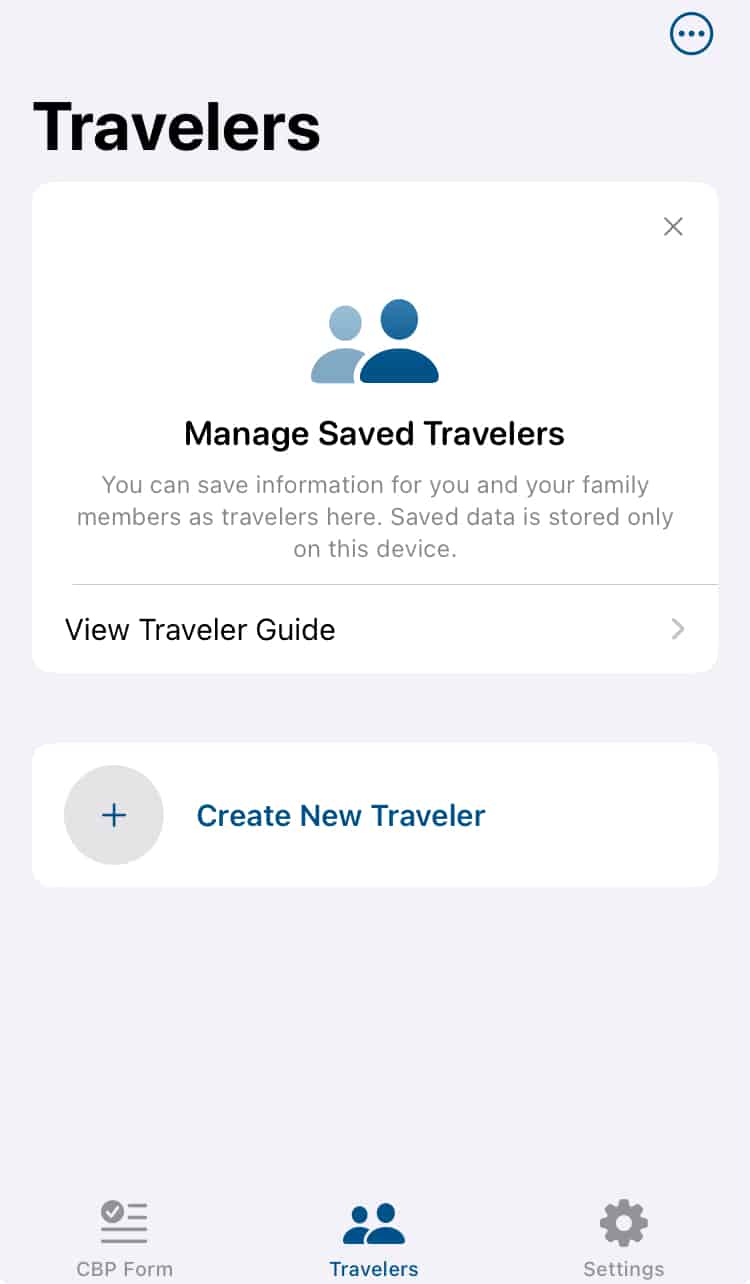Tap the Travelers people icon in bottom bar
The width and height of the screenshot is (750, 1284).
(373, 1218)
